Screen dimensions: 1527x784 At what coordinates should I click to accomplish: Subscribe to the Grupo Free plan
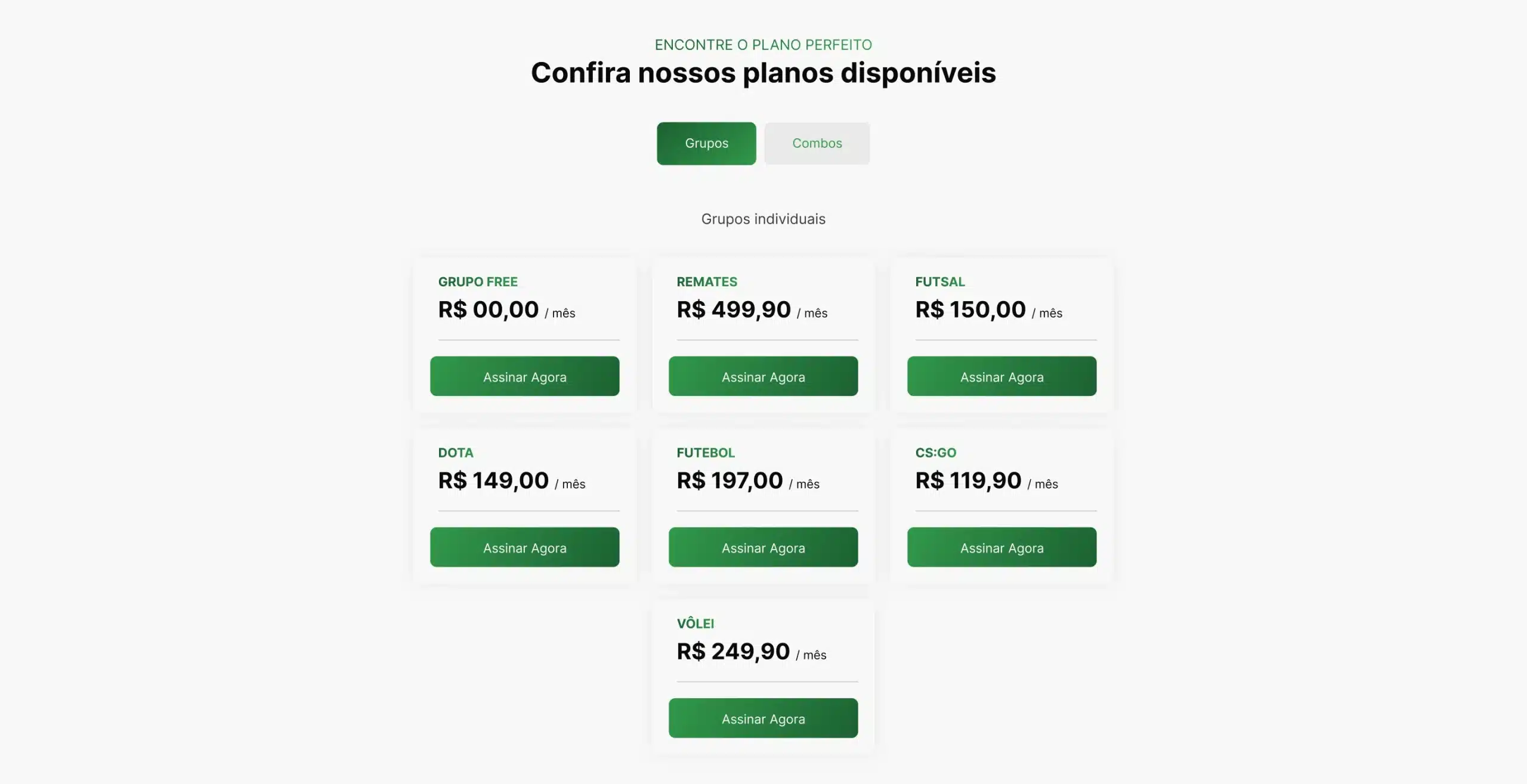[524, 376]
